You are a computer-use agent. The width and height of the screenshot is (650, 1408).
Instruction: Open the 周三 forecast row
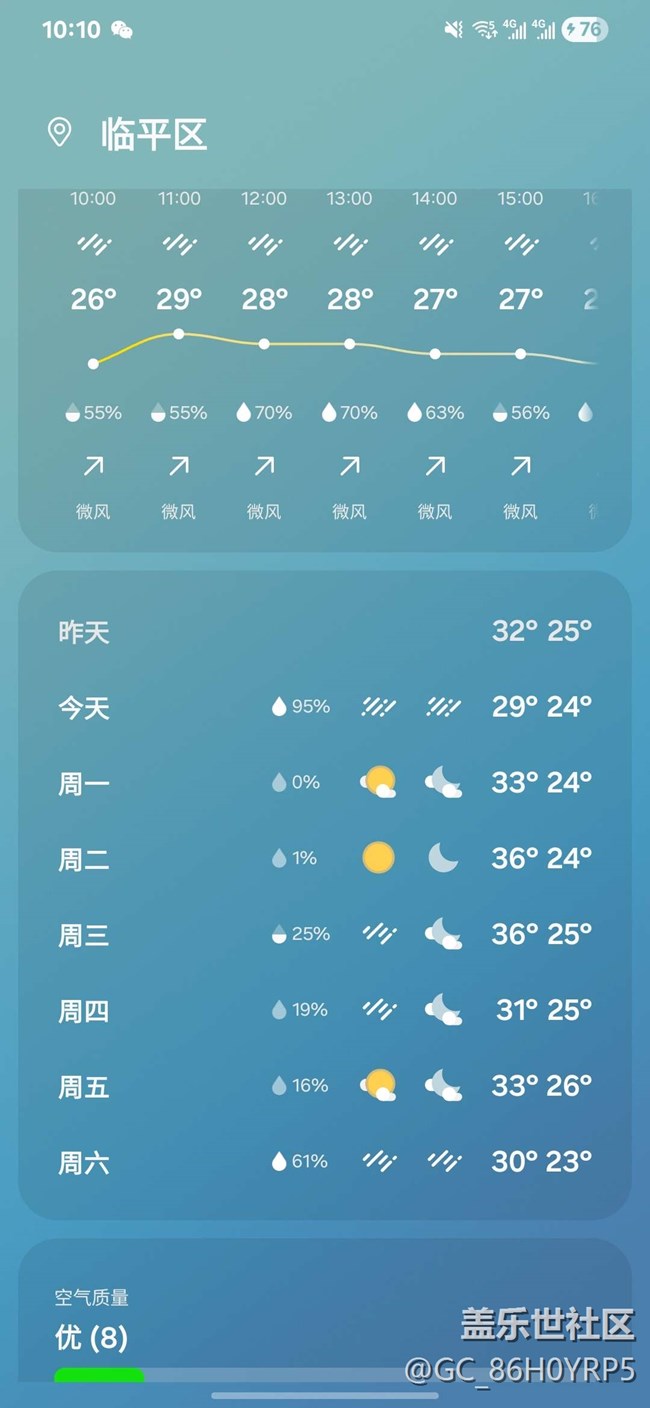pos(325,935)
